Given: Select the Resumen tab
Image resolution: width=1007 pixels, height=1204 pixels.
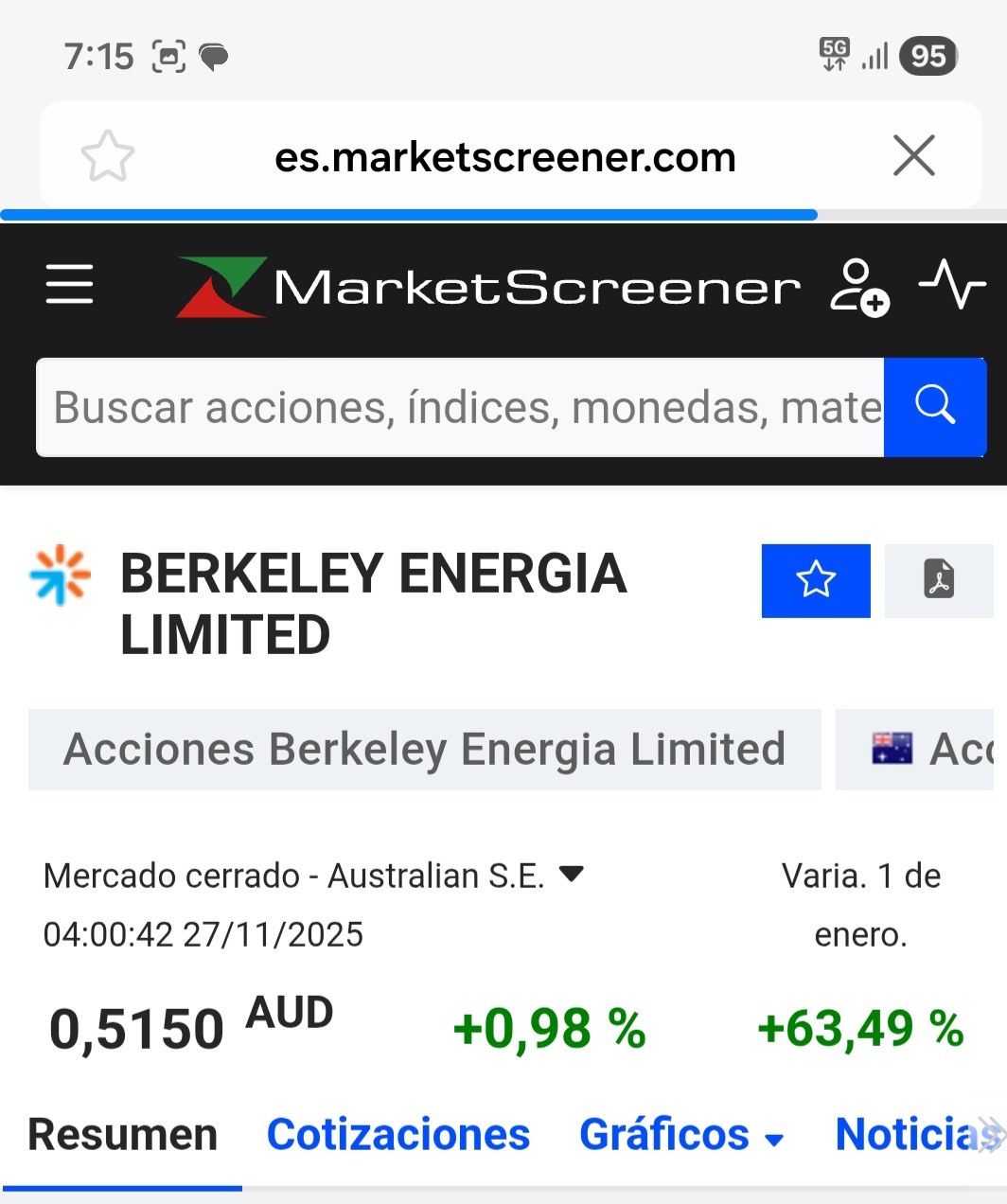Looking at the screenshot, I should tap(122, 1134).
